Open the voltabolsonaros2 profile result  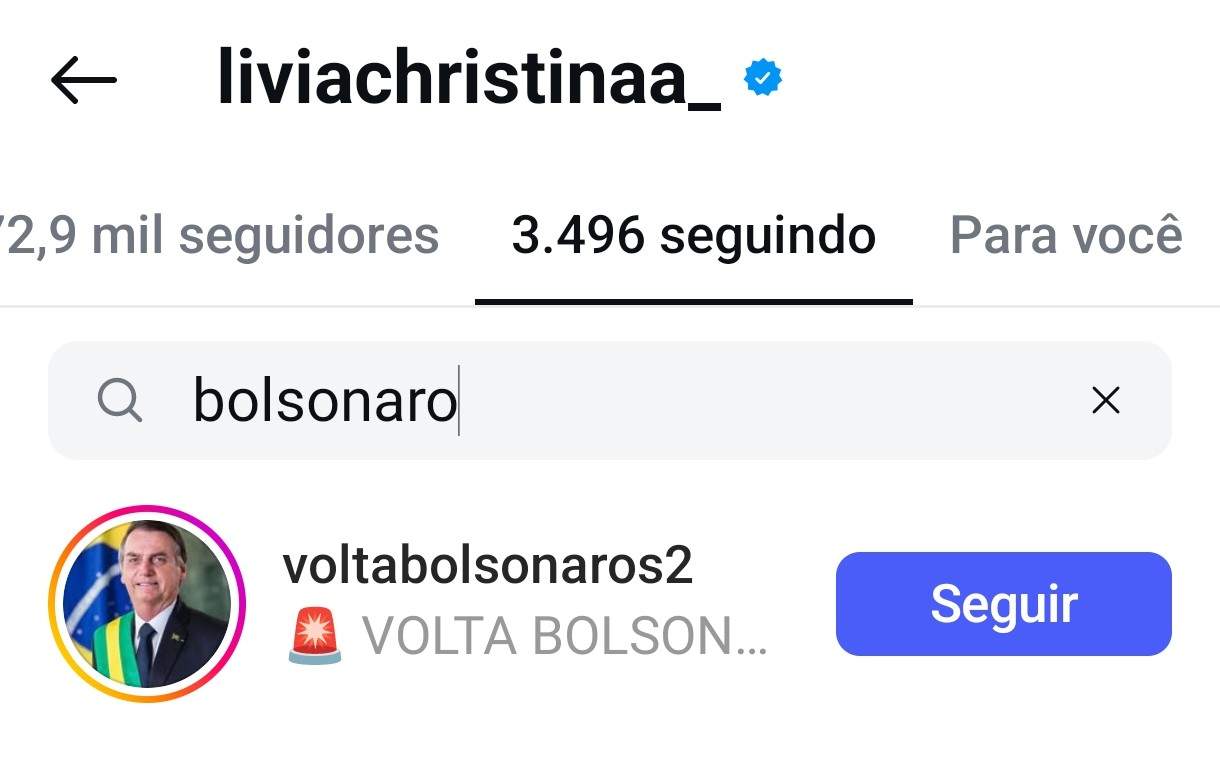click(x=488, y=568)
